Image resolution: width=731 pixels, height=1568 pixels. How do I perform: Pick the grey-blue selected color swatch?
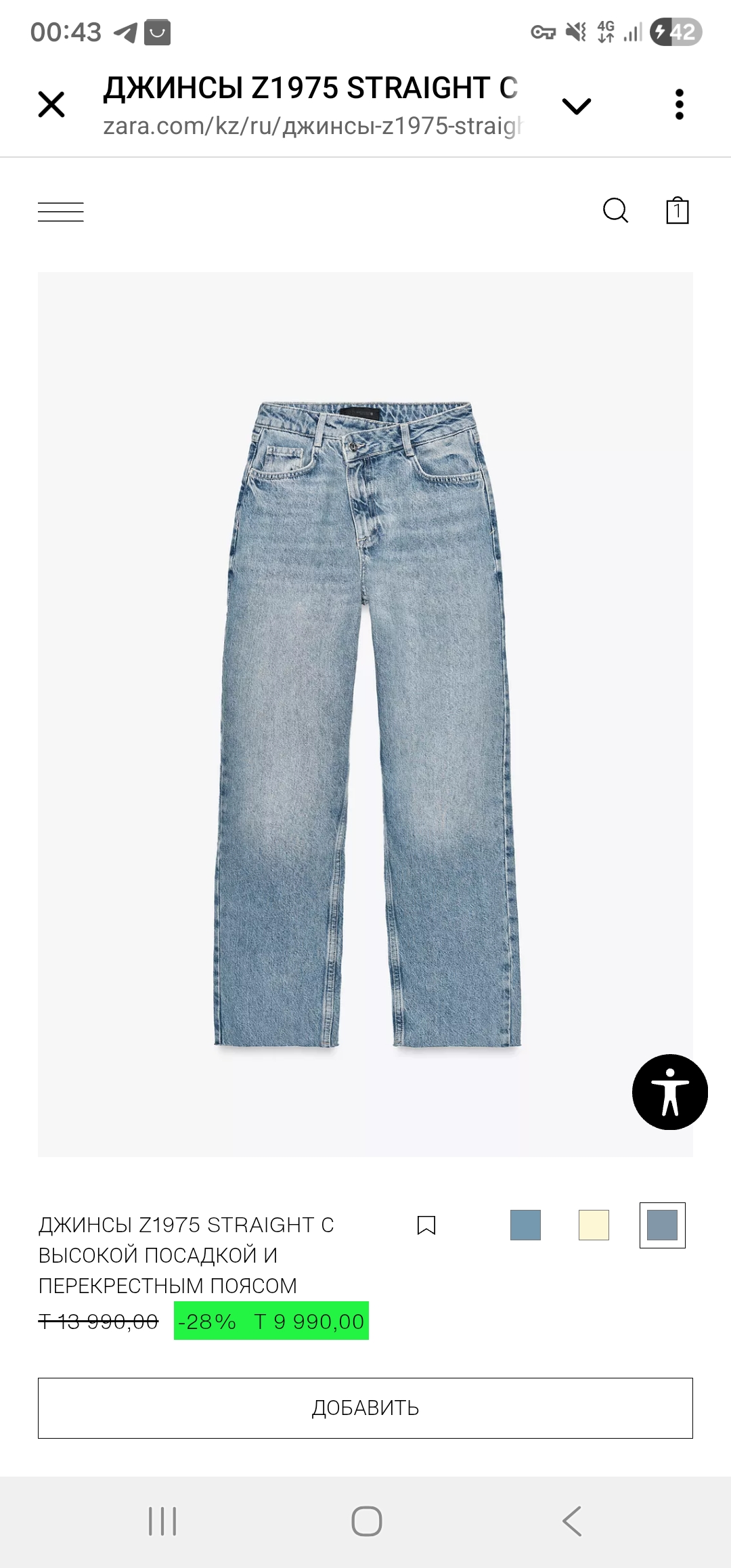click(x=663, y=1225)
